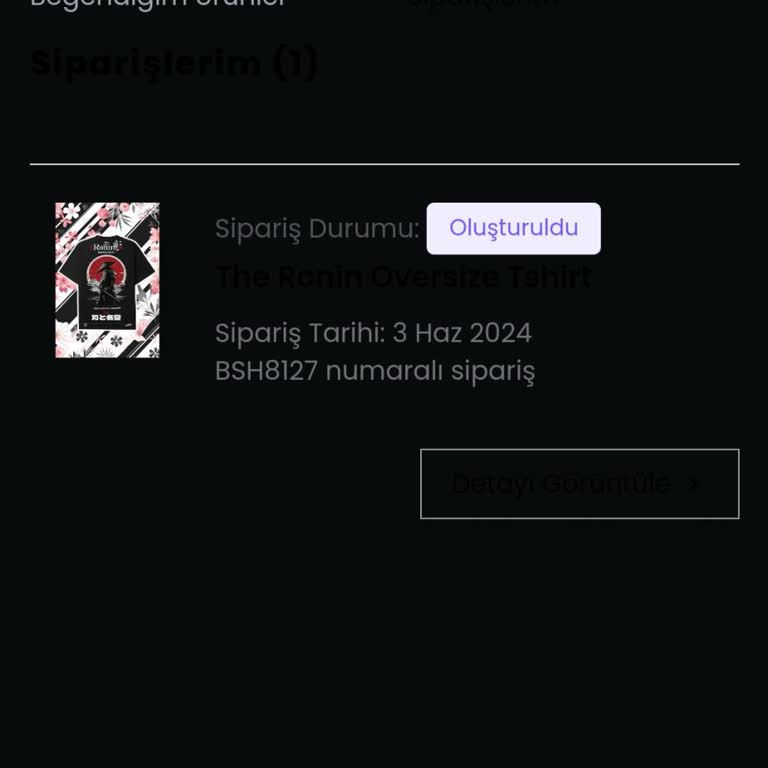This screenshot has width=768, height=768.
Task: Open details with Detayı Görüntüle button
Action: click(x=579, y=484)
